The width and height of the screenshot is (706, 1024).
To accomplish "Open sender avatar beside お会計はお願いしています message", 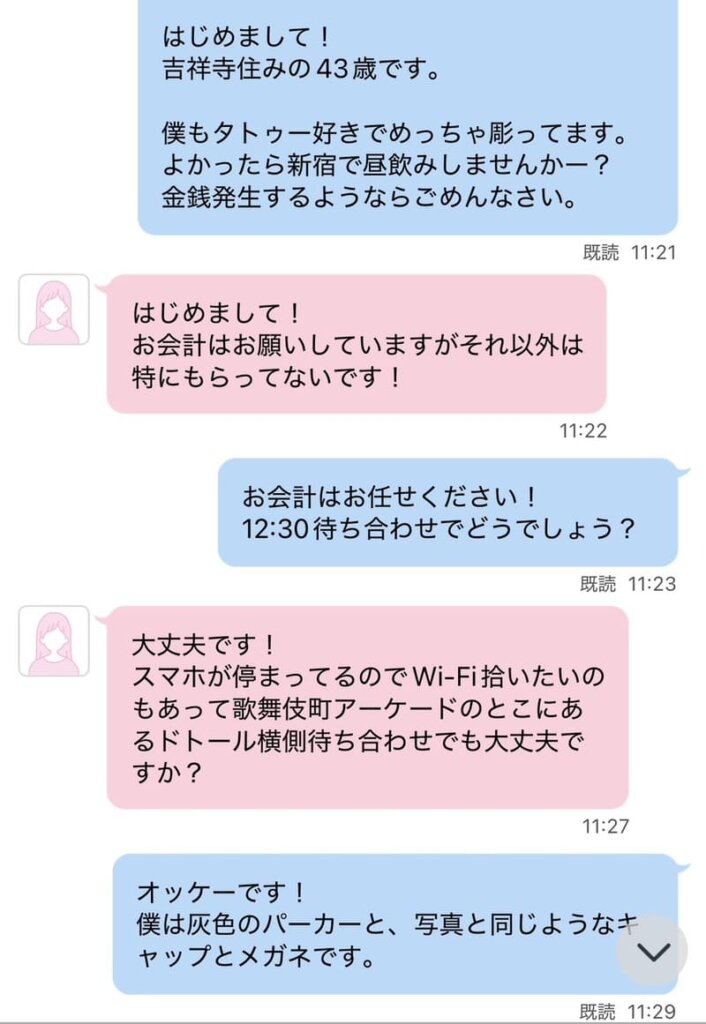I will (x=54, y=310).
